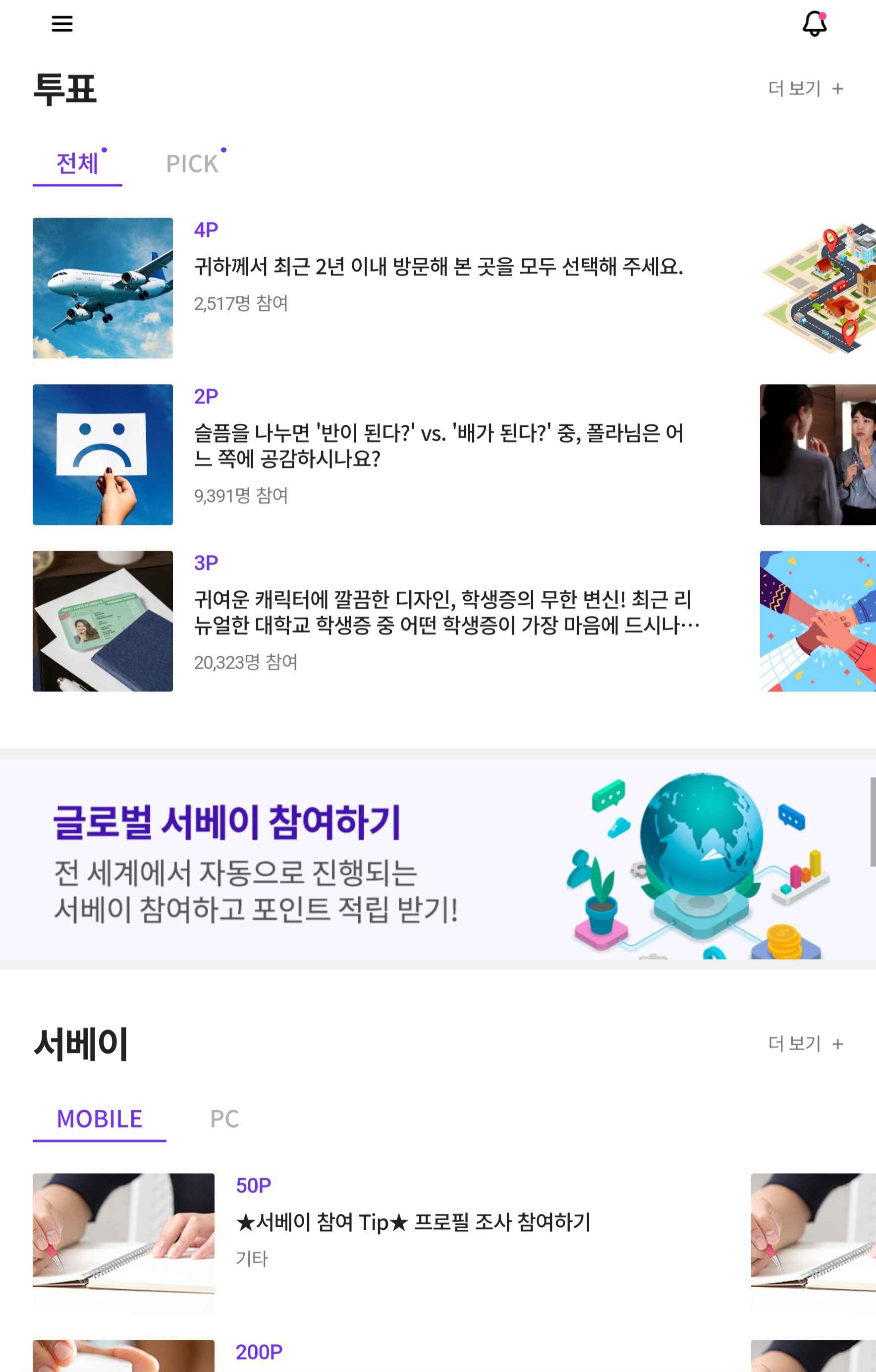Image resolution: width=876 pixels, height=1372 pixels.
Task: Select the 전체 tab
Action: click(x=78, y=163)
